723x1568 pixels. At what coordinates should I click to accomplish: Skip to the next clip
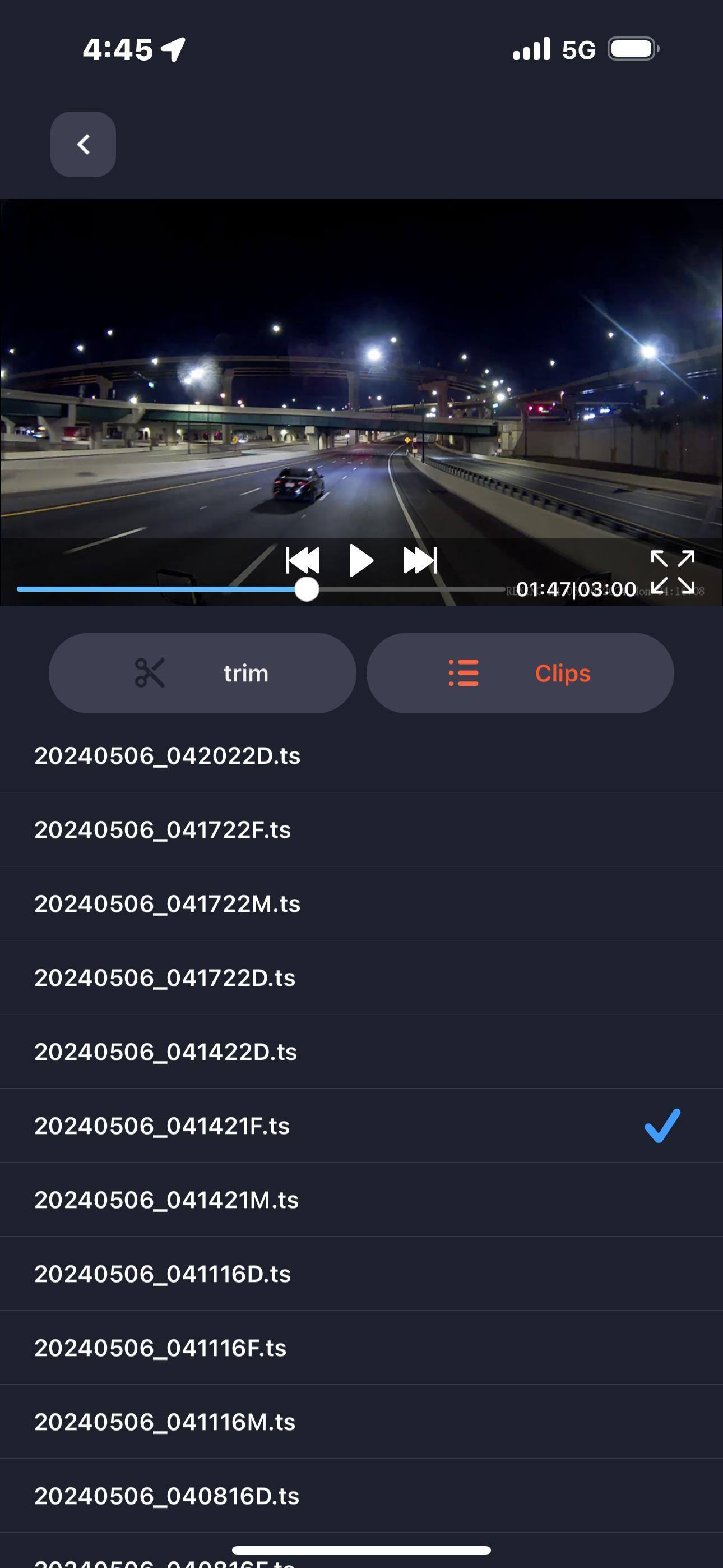[x=420, y=560]
